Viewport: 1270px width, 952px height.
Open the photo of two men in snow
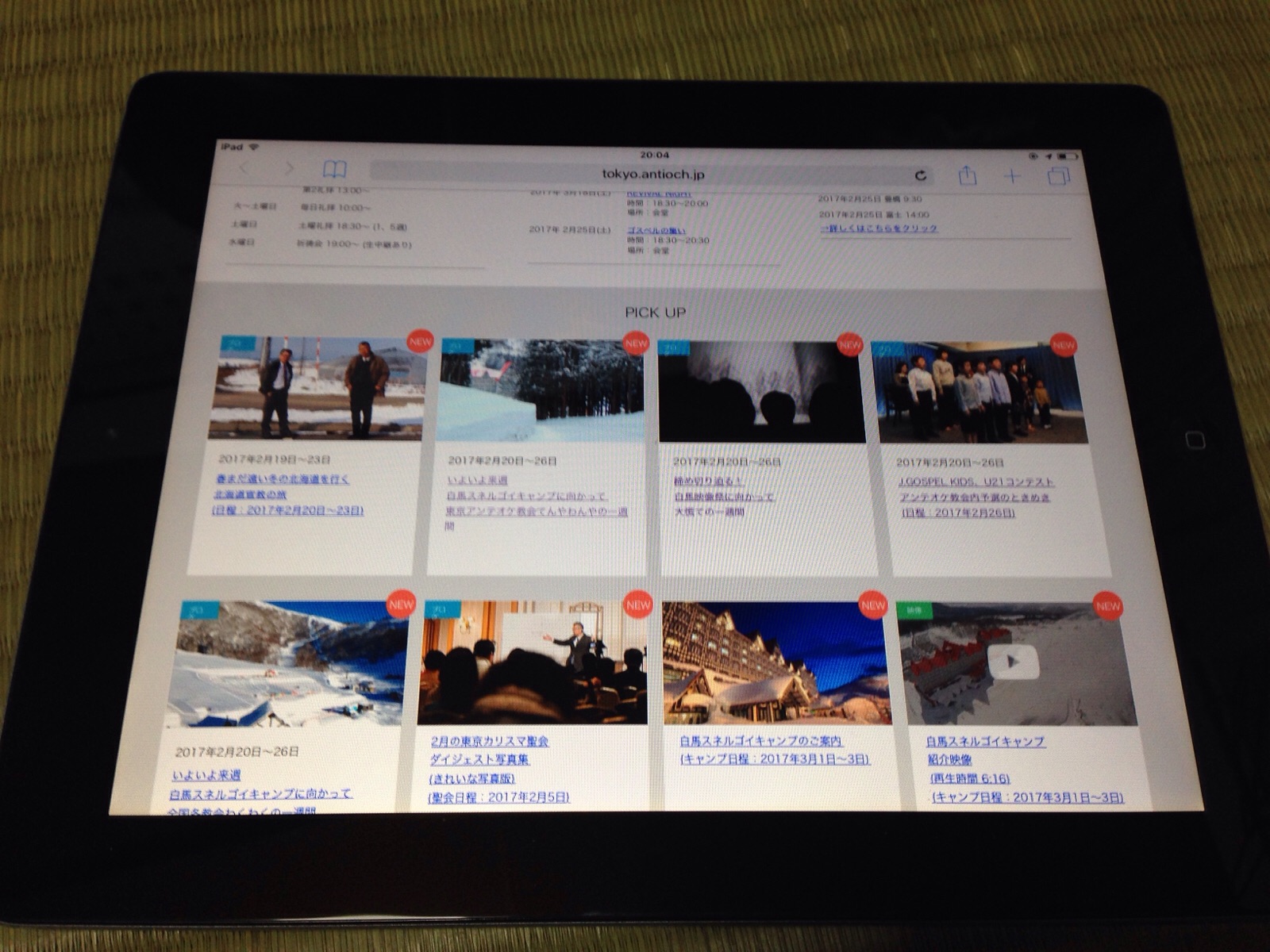pyautogui.click(x=317, y=389)
